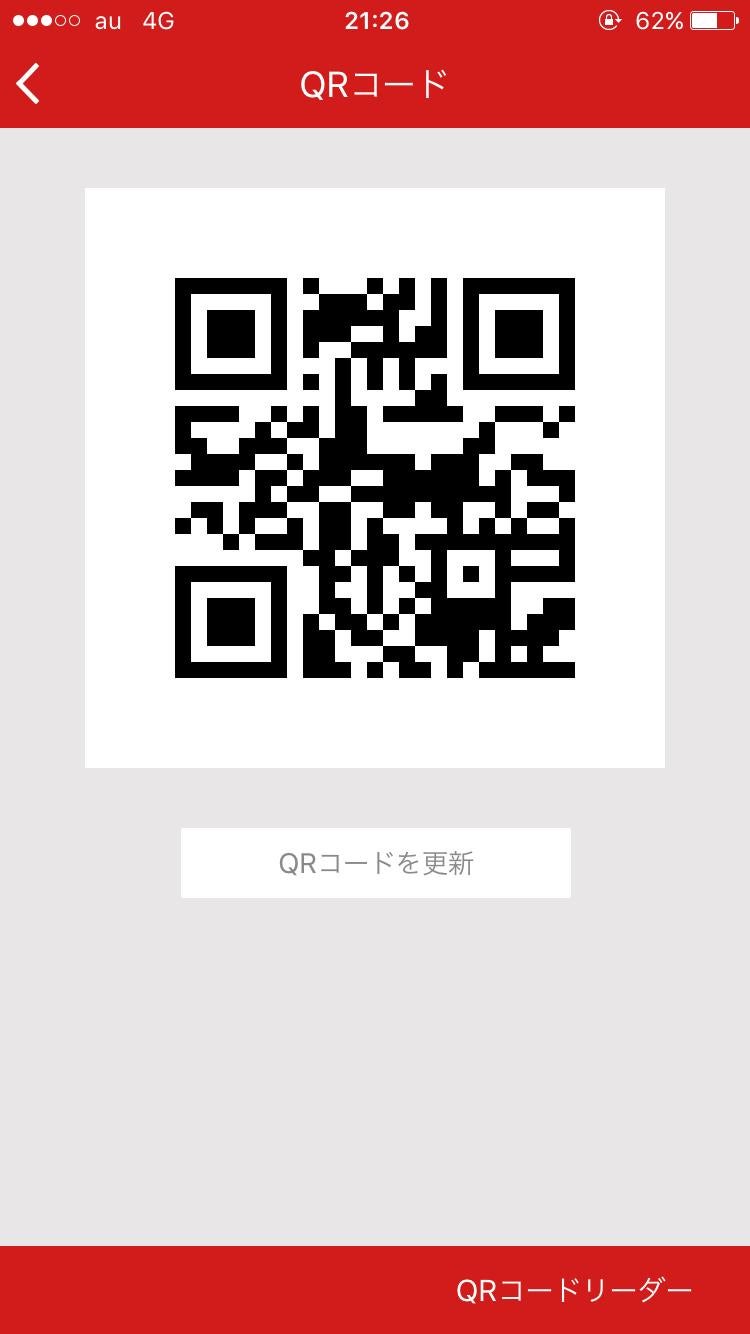
Task: Tap the 62% battery percentage text
Action: click(x=659, y=19)
